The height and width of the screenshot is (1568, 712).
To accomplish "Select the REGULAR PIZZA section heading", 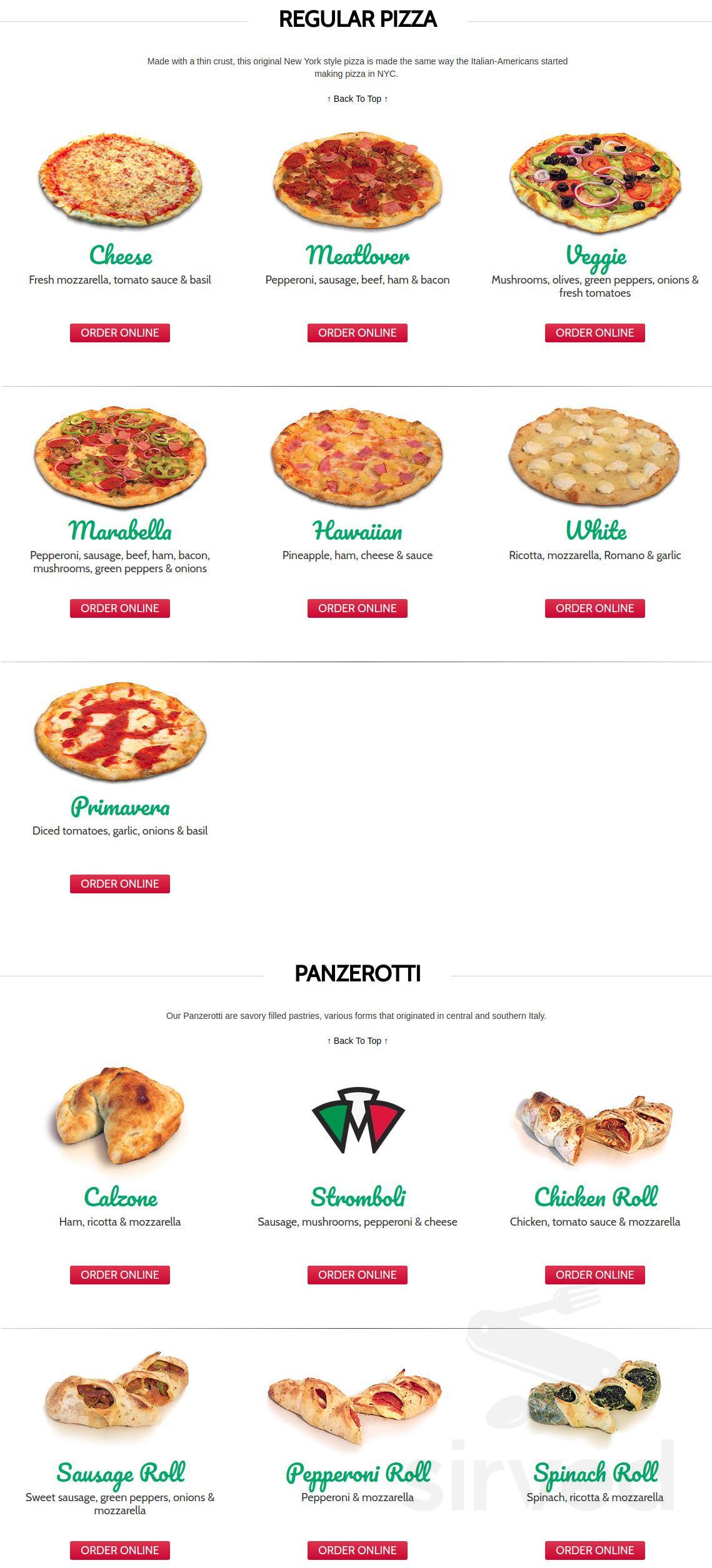I will [358, 18].
